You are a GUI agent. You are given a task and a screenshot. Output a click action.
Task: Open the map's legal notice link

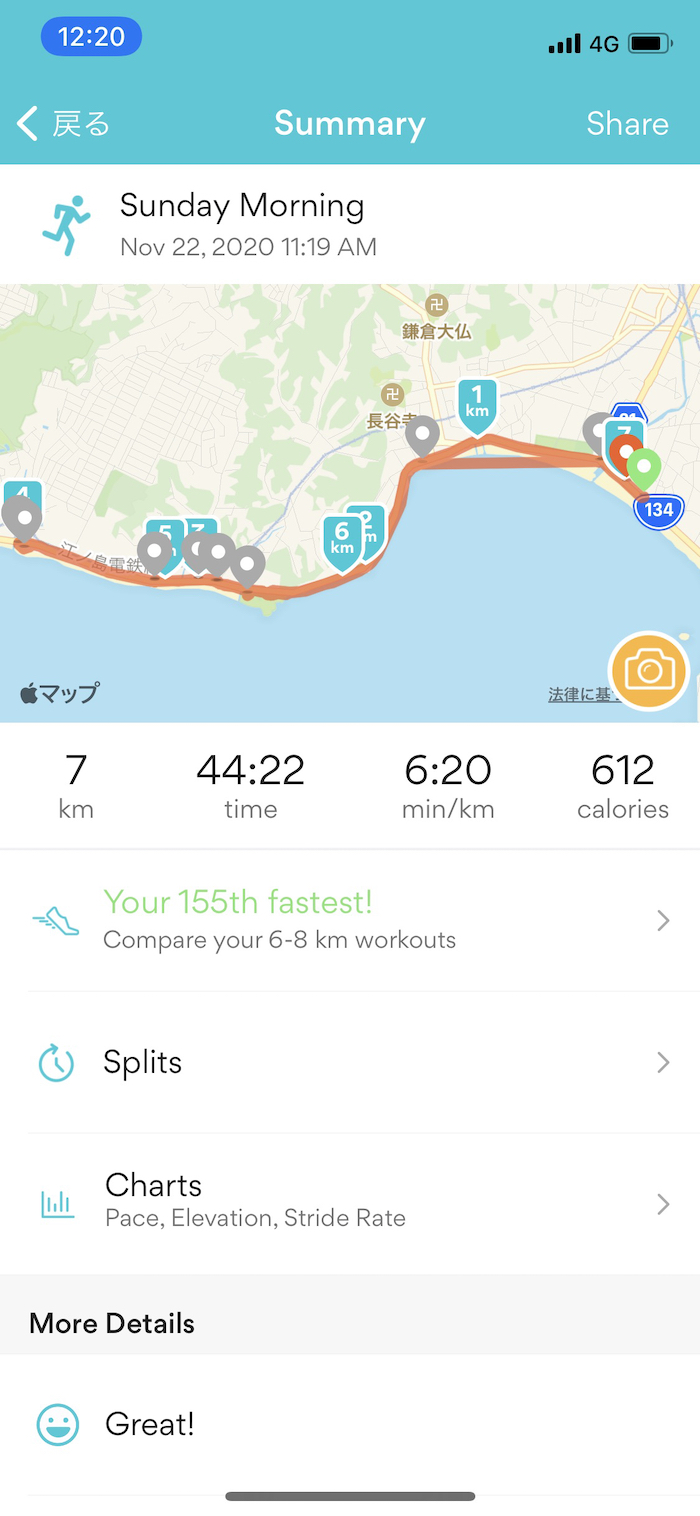pyautogui.click(x=578, y=694)
